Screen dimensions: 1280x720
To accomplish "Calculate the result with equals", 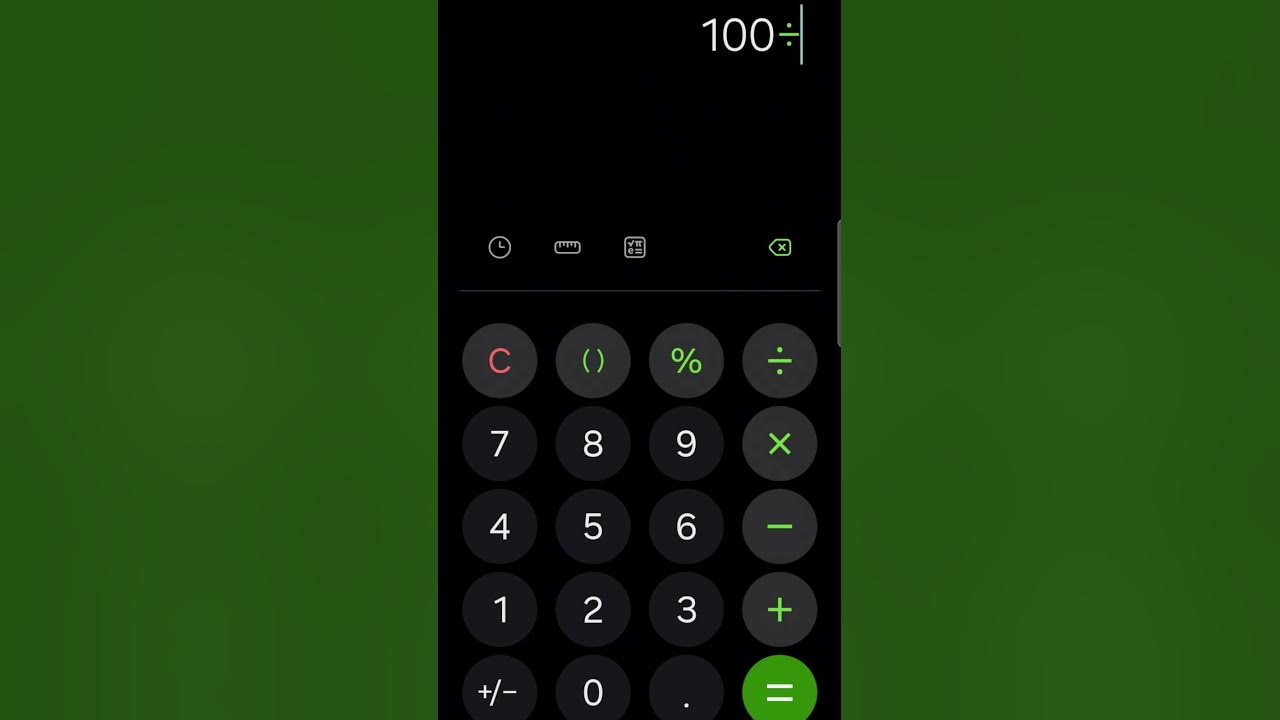I will (x=780, y=689).
